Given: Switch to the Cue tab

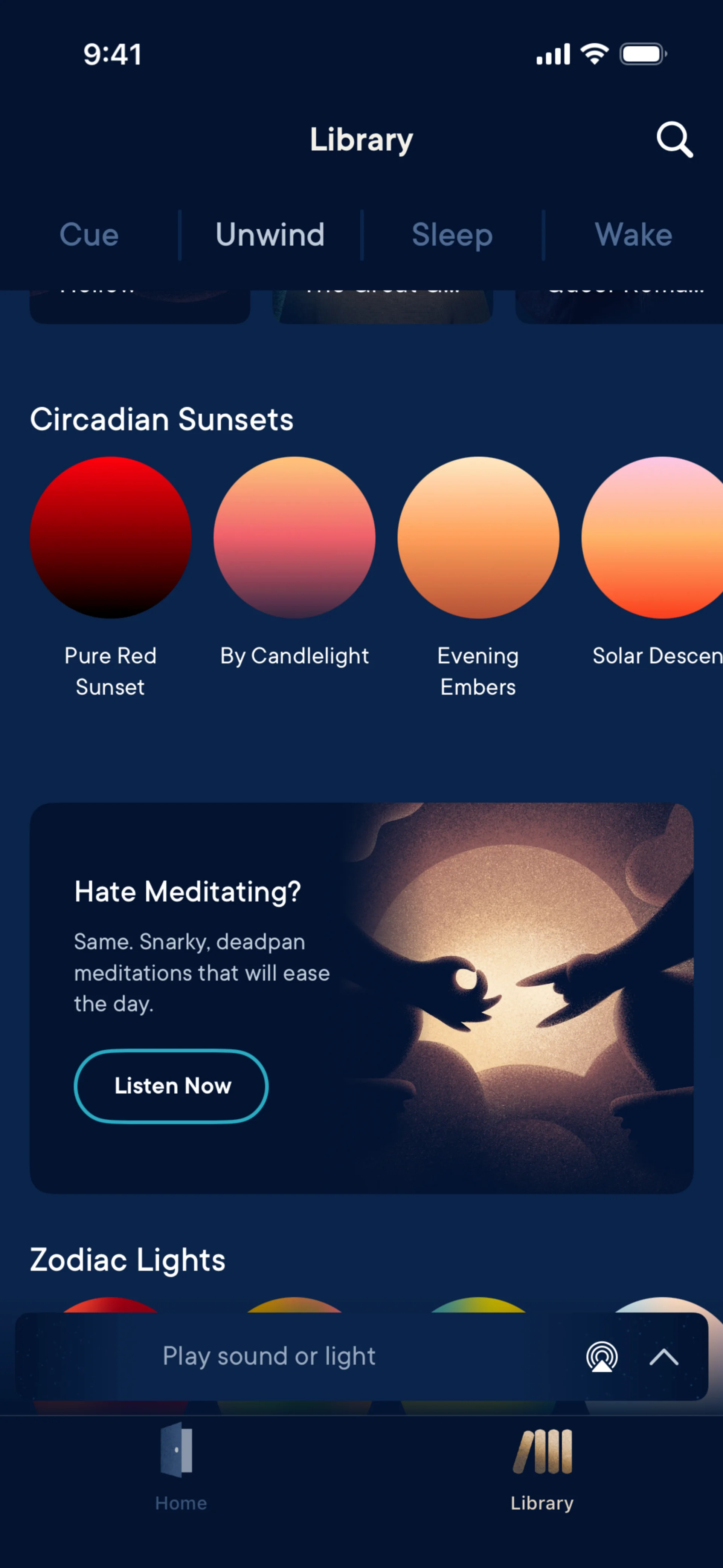Looking at the screenshot, I should tap(89, 235).
